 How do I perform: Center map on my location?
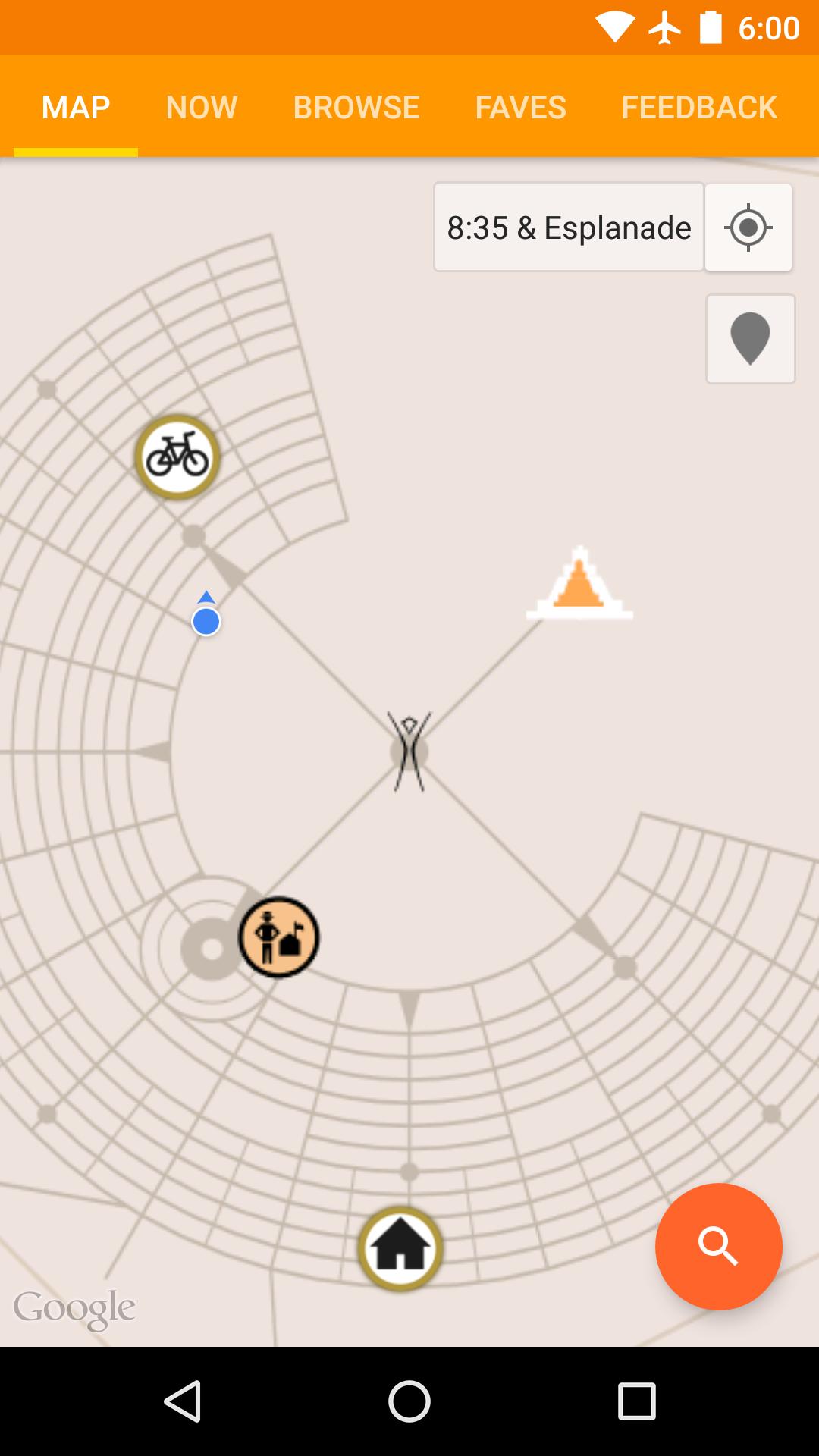click(x=748, y=227)
